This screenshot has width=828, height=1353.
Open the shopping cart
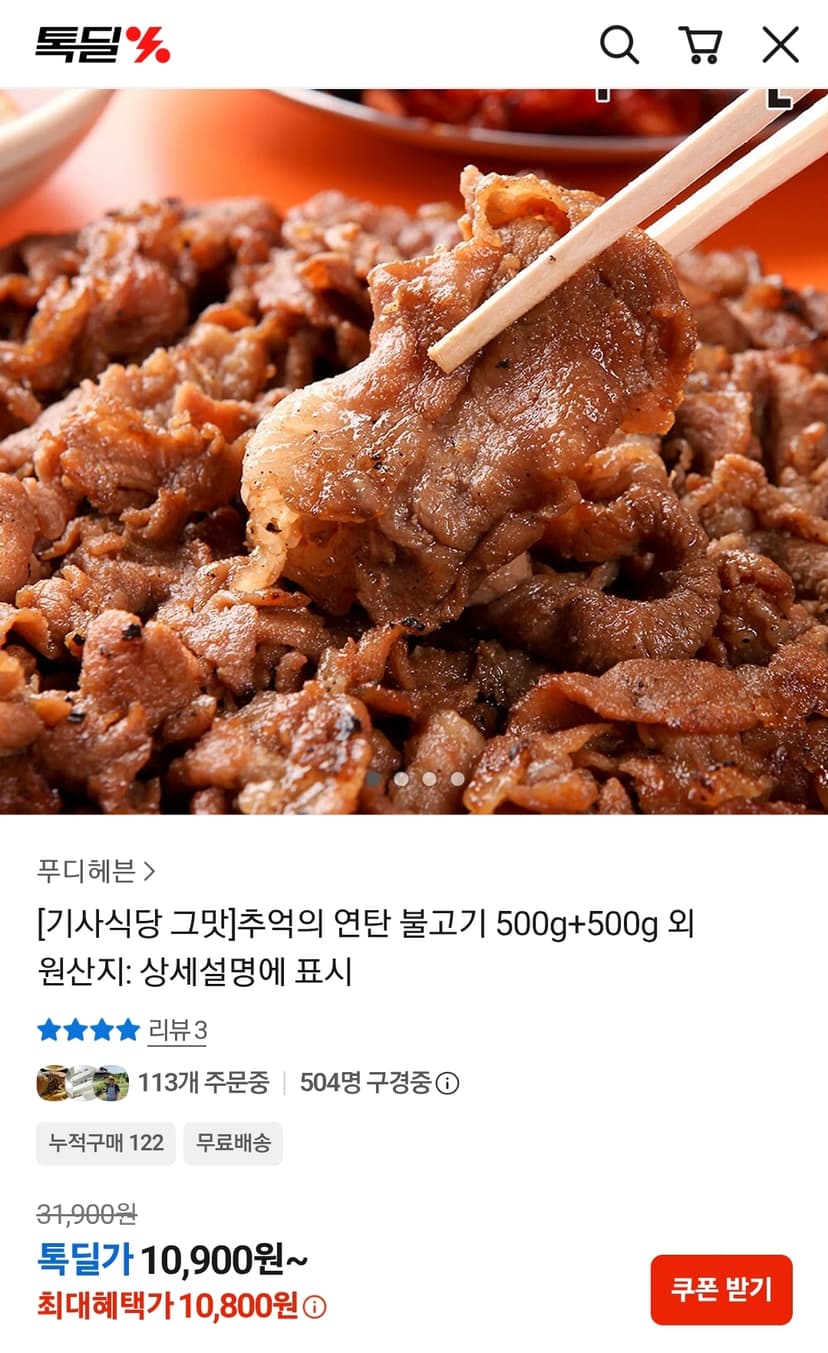click(700, 44)
